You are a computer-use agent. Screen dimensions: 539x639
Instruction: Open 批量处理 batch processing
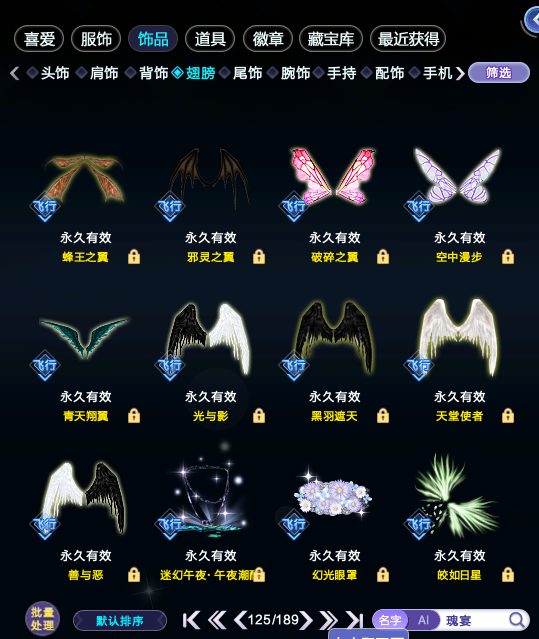42,619
